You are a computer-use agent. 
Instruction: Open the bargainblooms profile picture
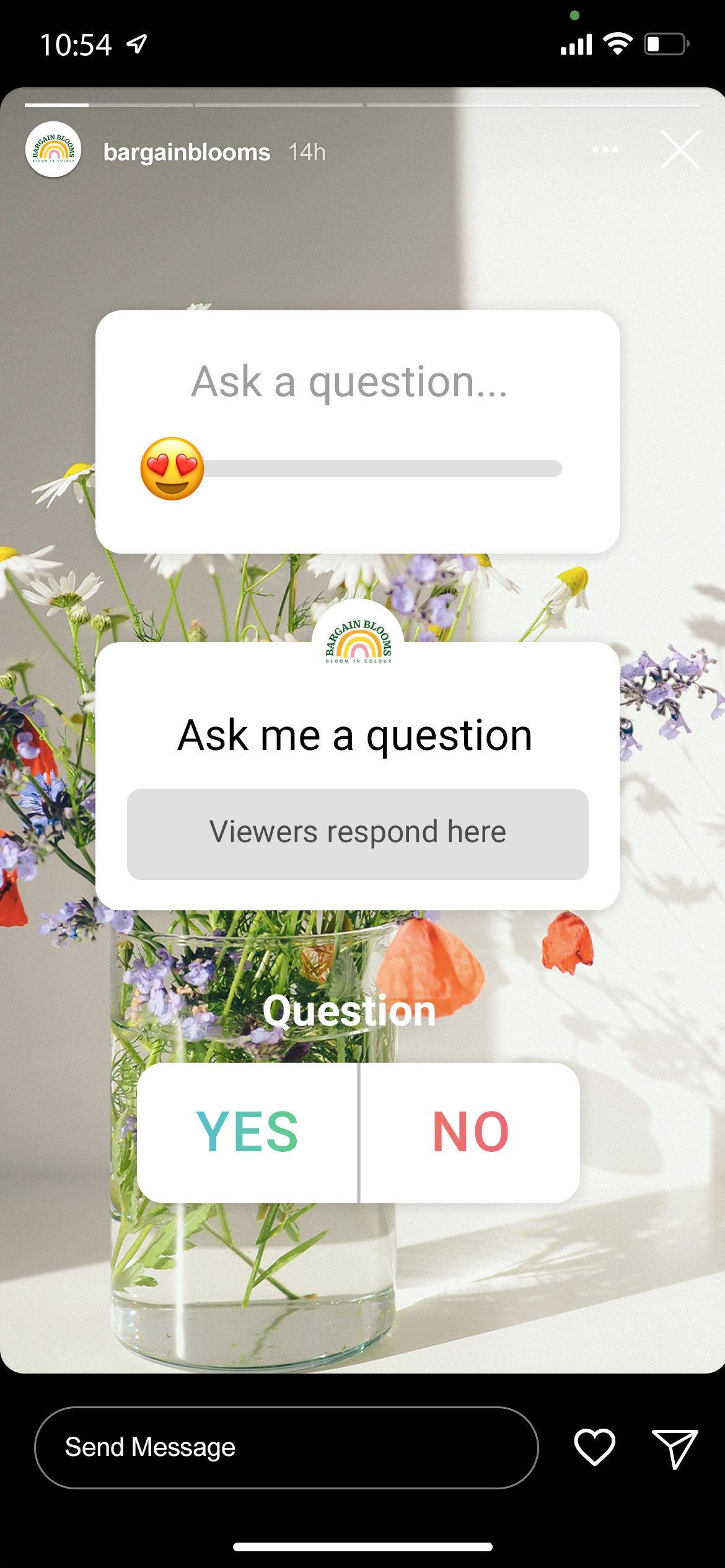(54, 150)
